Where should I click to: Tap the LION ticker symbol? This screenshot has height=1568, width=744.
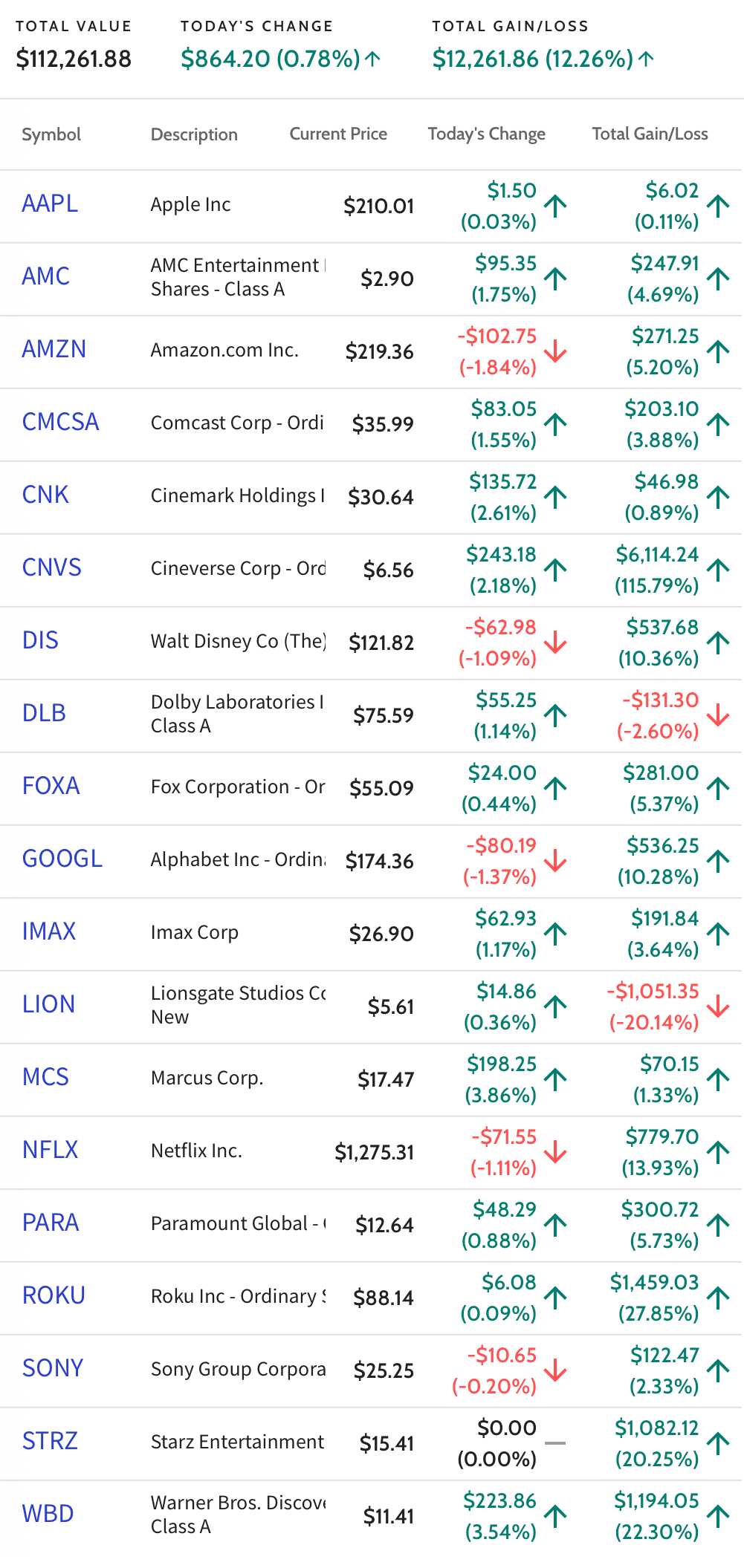[x=48, y=1004]
